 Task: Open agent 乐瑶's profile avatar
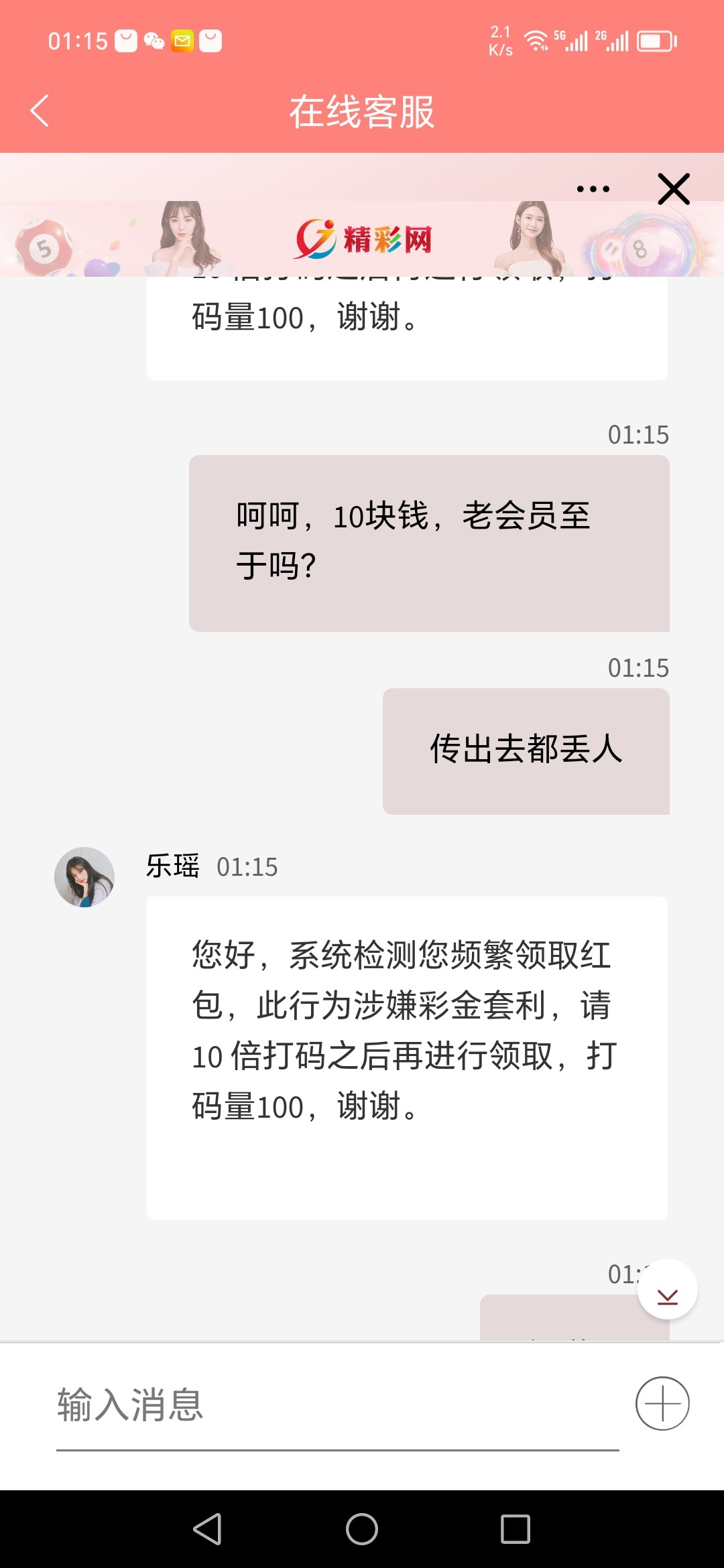84,876
